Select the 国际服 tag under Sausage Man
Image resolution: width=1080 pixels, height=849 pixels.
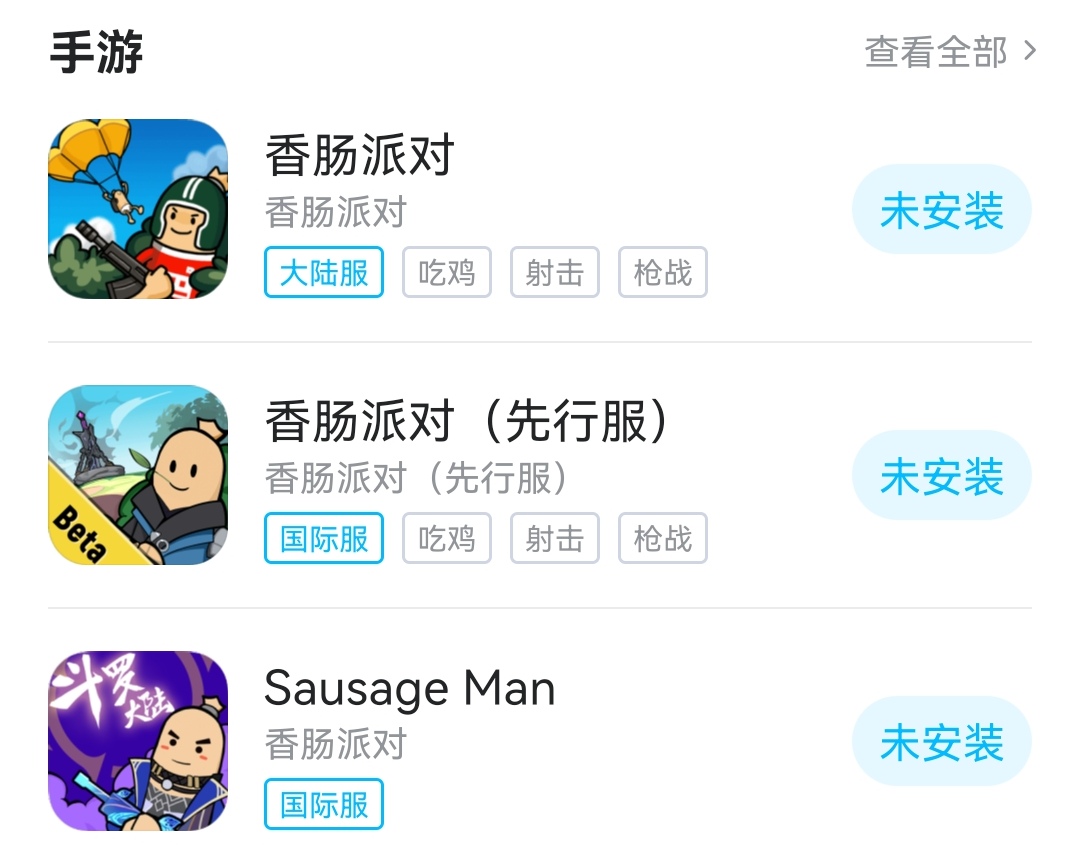point(324,805)
